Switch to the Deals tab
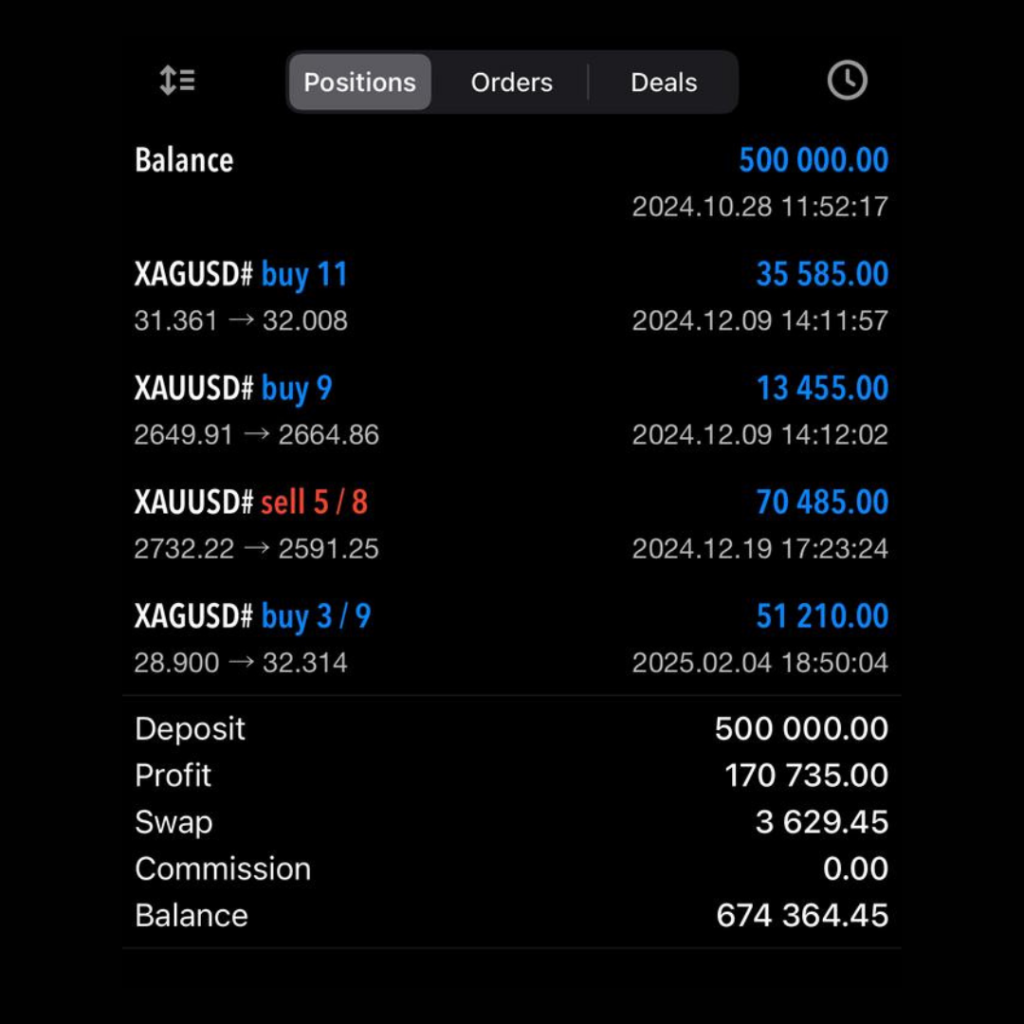The height and width of the screenshot is (1024, 1024). click(x=663, y=82)
